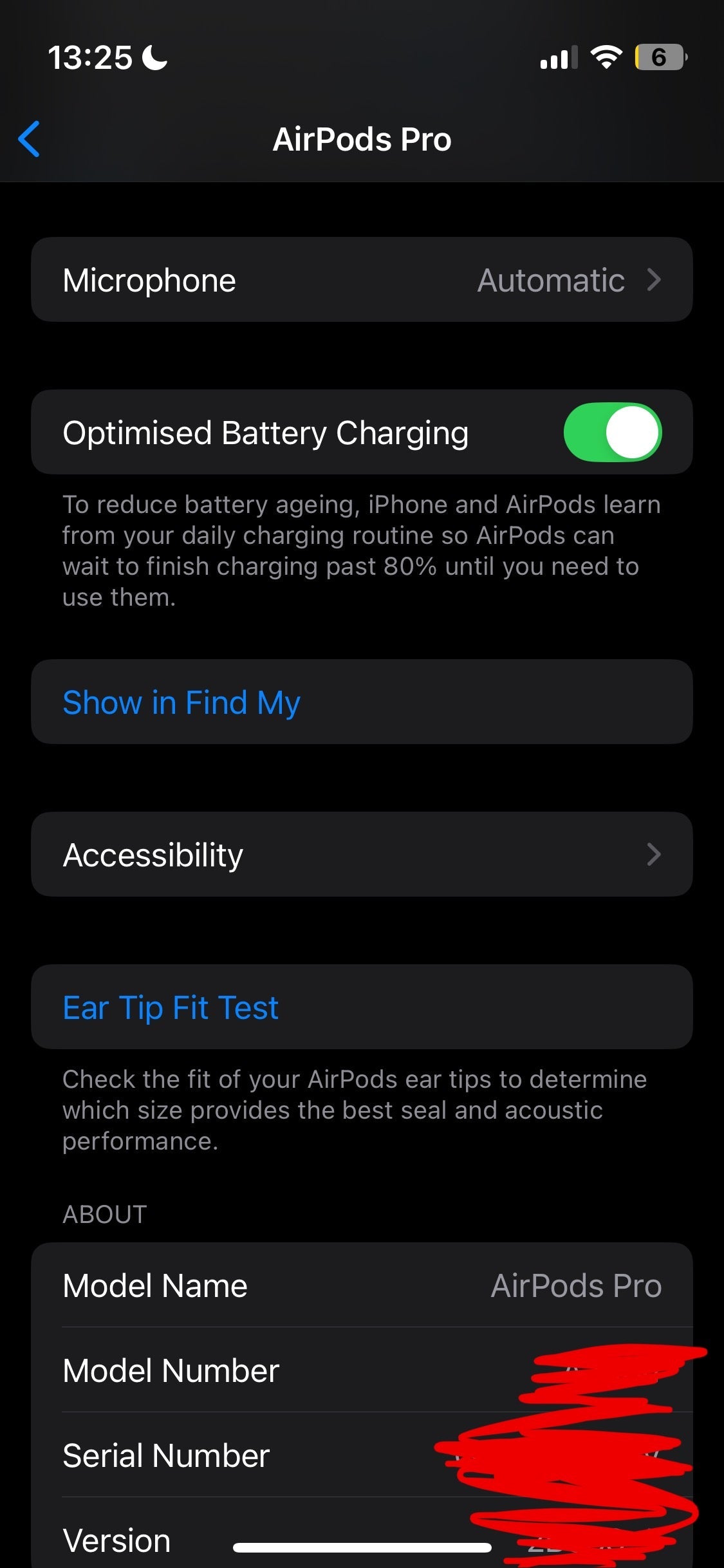Image resolution: width=724 pixels, height=1568 pixels.
Task: Turn off Optimised Battery Charging
Action: 612,433
